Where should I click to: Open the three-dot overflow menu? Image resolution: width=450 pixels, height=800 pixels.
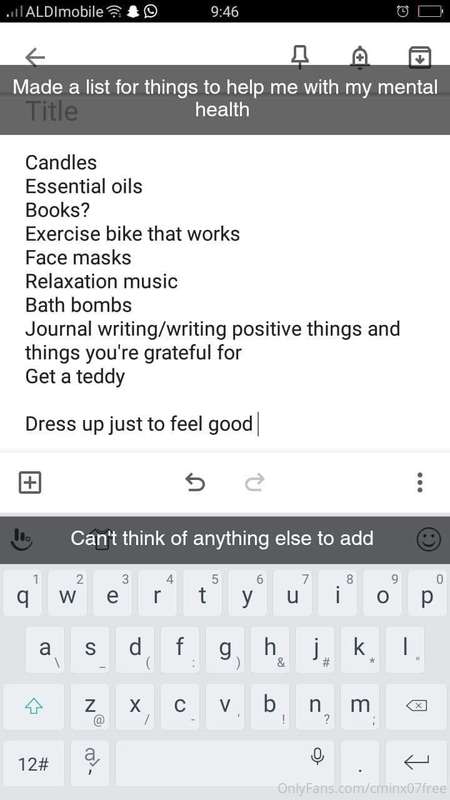click(x=419, y=482)
